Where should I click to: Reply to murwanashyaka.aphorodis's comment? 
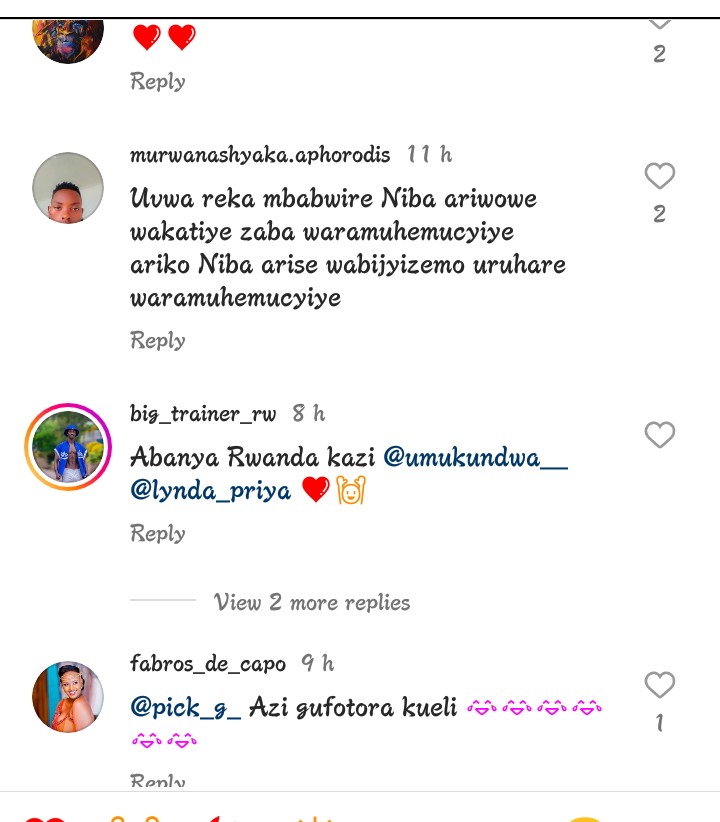[158, 341]
